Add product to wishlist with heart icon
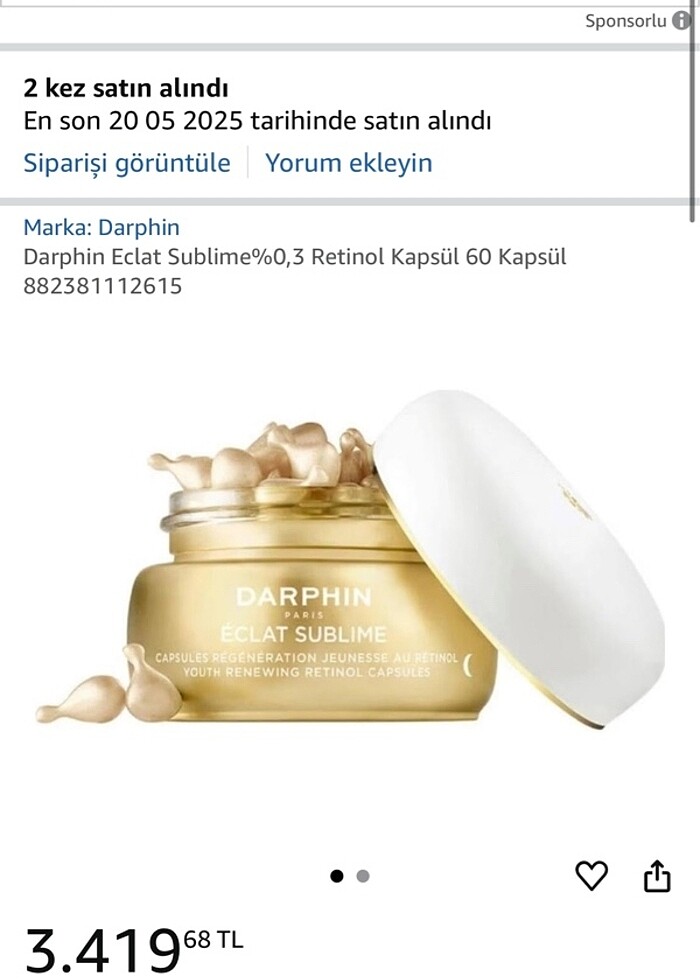700x980 pixels. pyautogui.click(x=592, y=876)
